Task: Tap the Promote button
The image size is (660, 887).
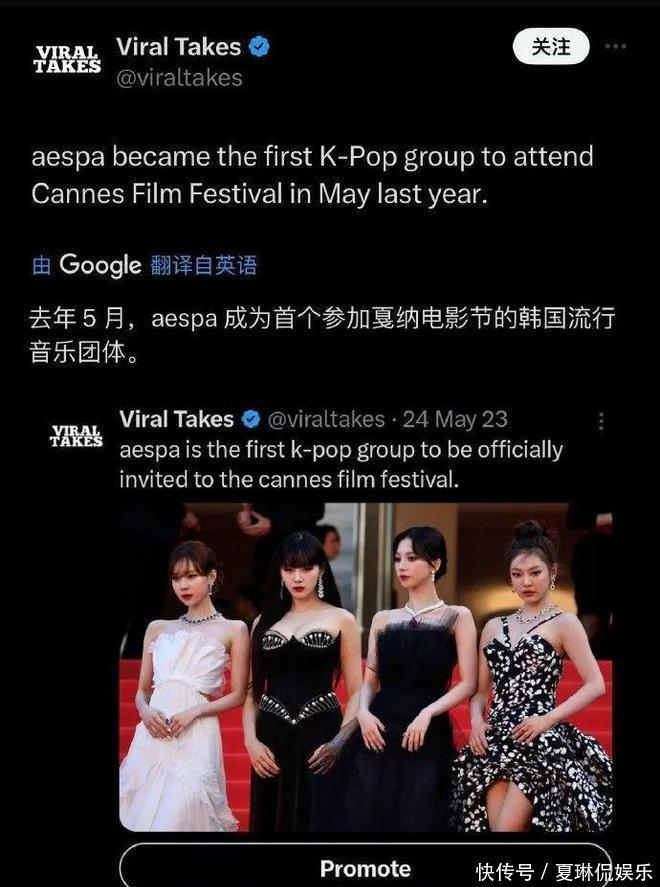Action: [x=365, y=868]
